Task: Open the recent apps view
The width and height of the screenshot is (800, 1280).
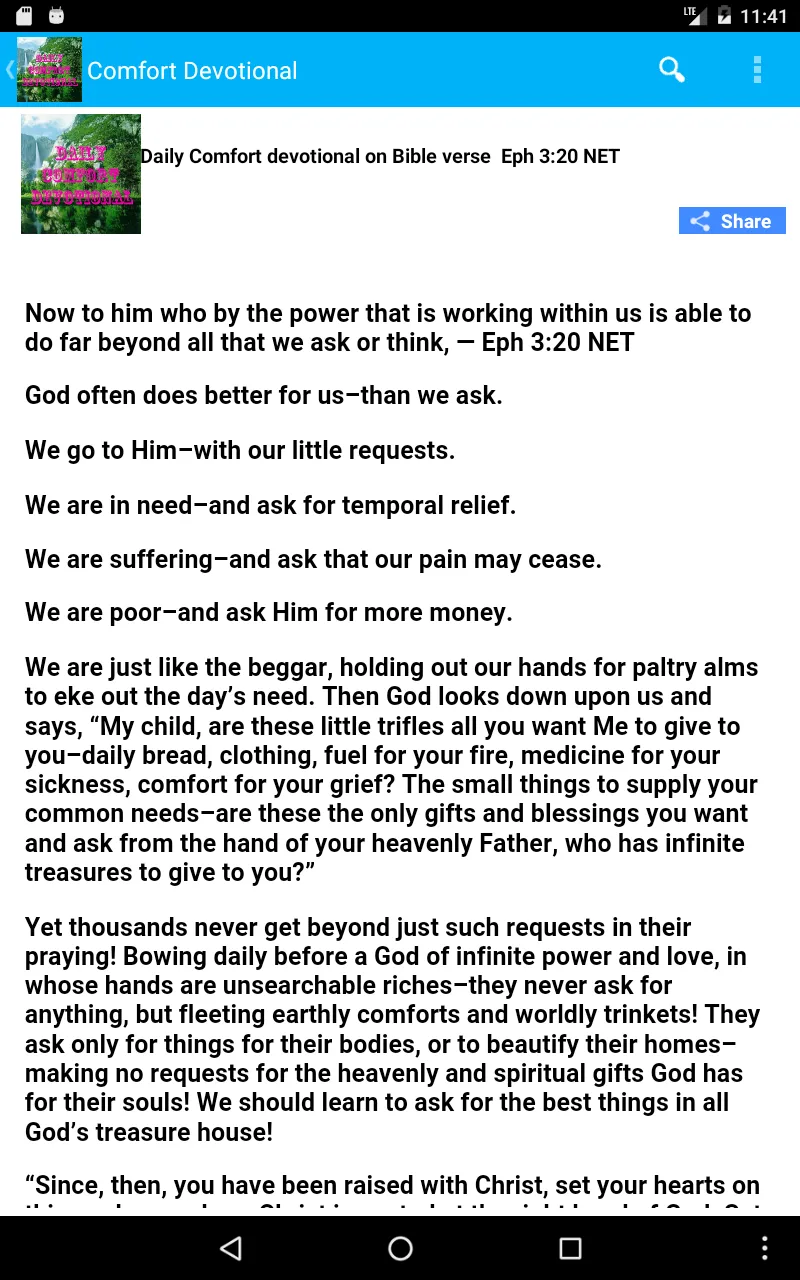Action: [570, 1248]
